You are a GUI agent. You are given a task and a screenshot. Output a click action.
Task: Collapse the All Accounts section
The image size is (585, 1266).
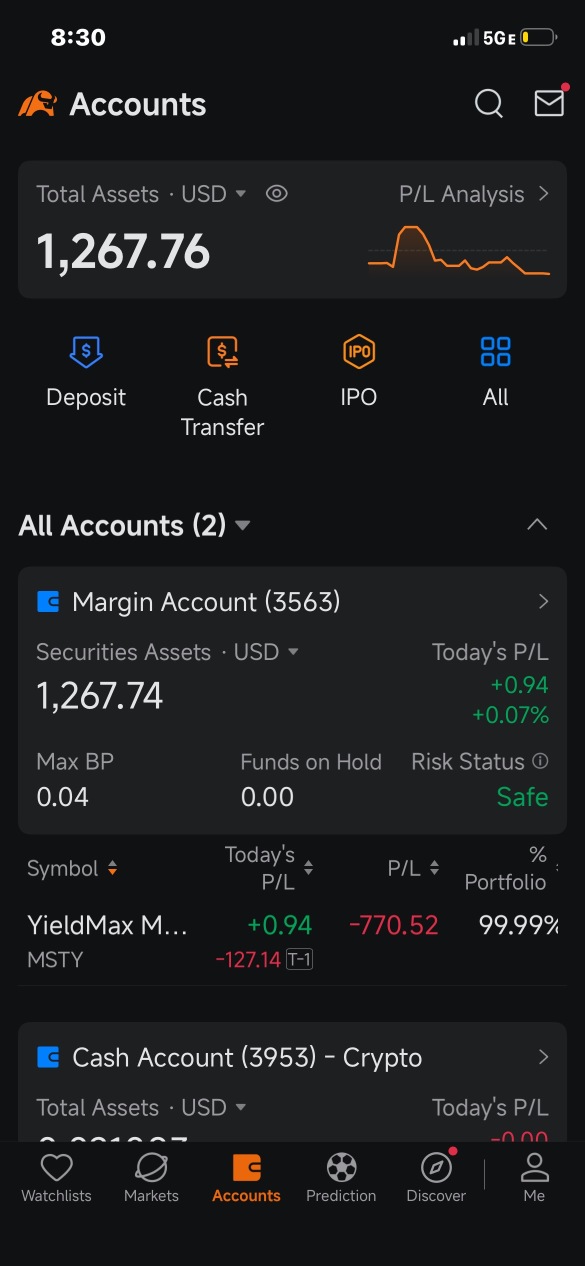click(x=537, y=525)
